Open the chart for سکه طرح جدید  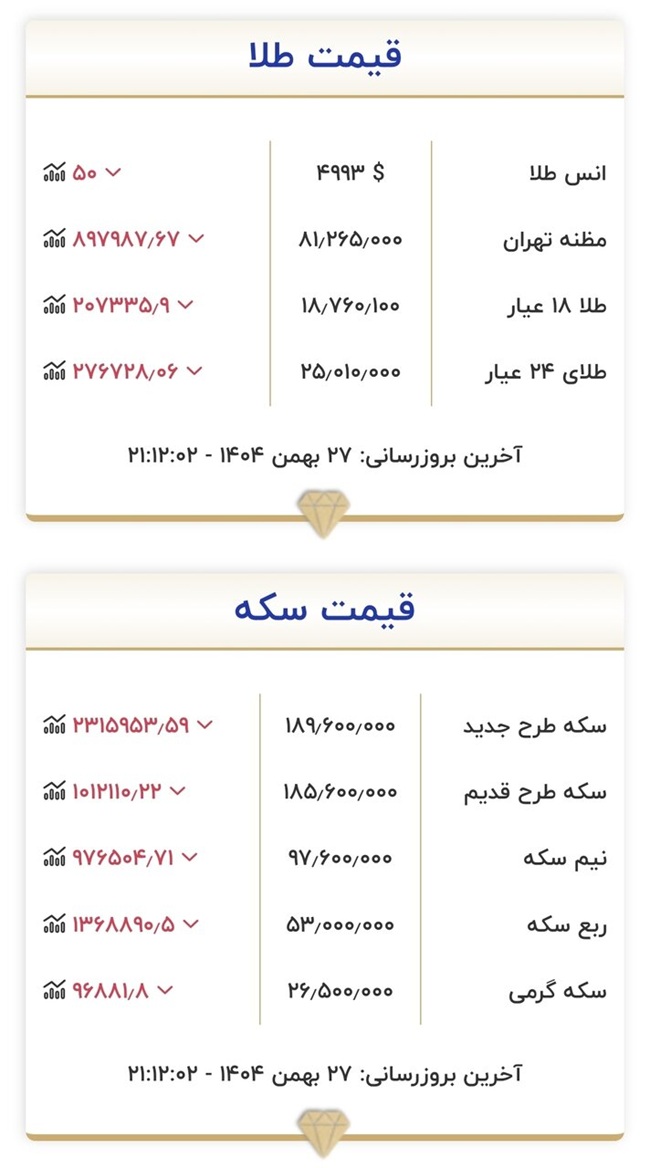pos(54,725)
